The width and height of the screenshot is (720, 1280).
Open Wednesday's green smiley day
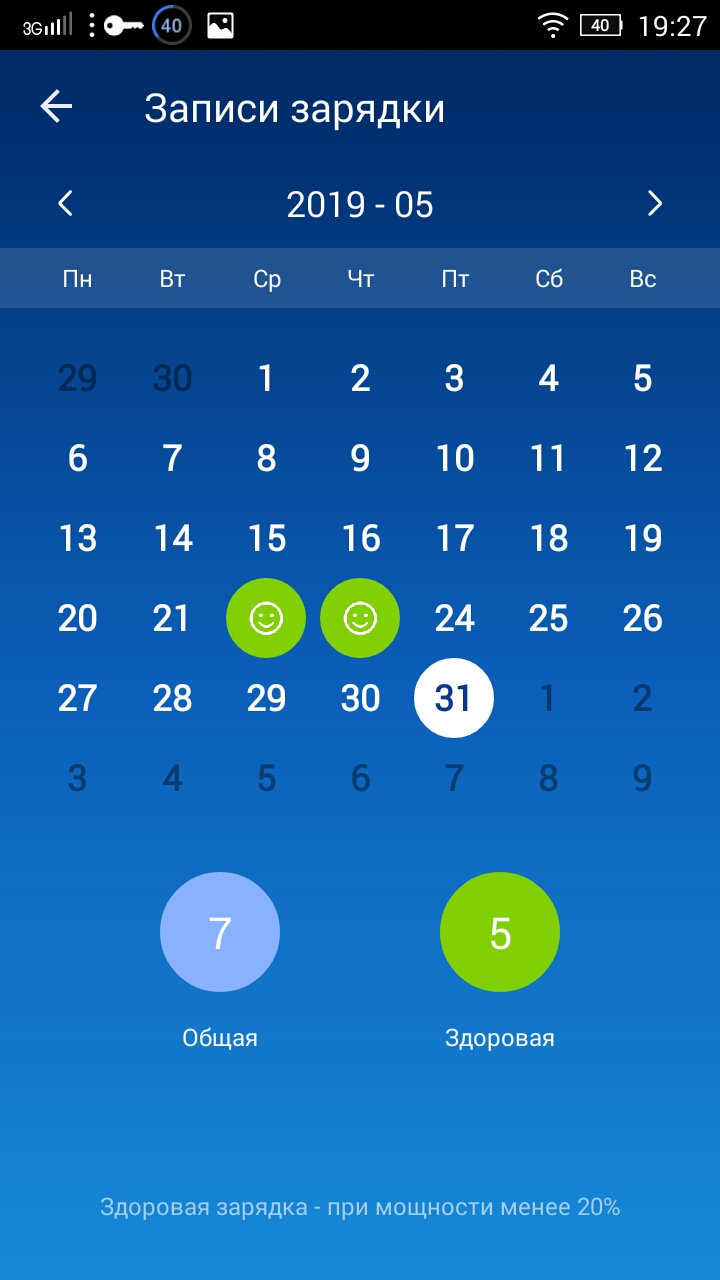(266, 618)
